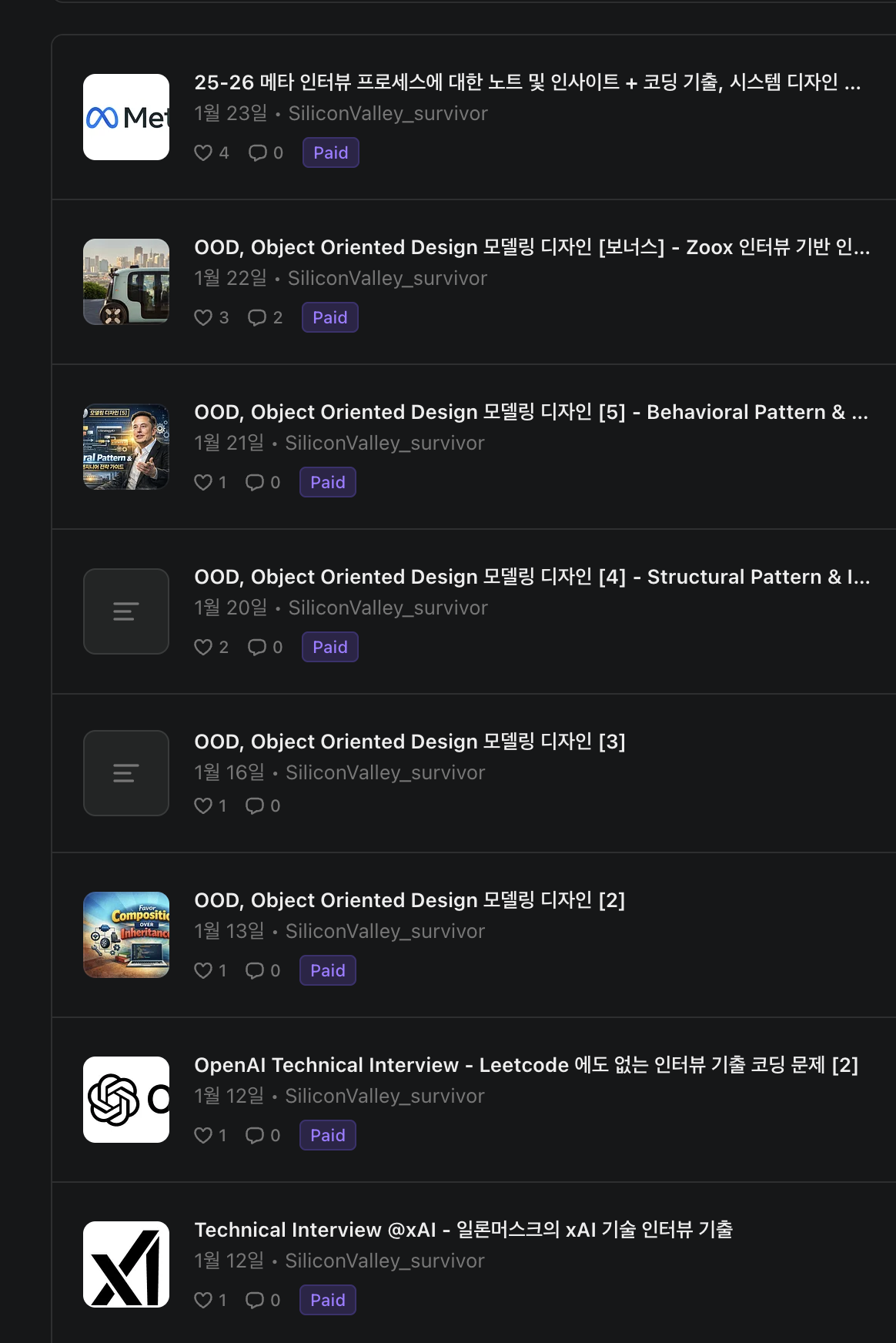Click the placeholder icon on OOD [4] post
Screen dimensions: 896x1343
coord(125,611)
